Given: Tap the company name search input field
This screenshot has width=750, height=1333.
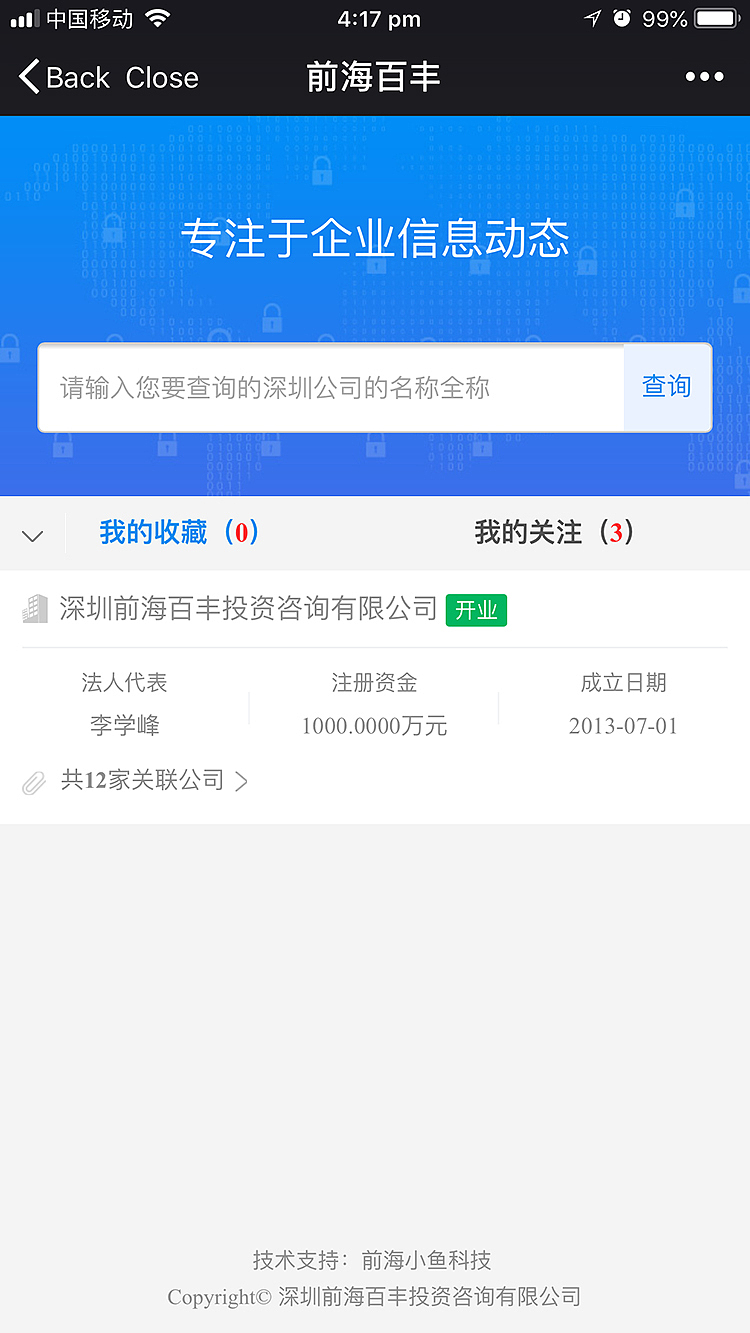Looking at the screenshot, I should tap(330, 388).
